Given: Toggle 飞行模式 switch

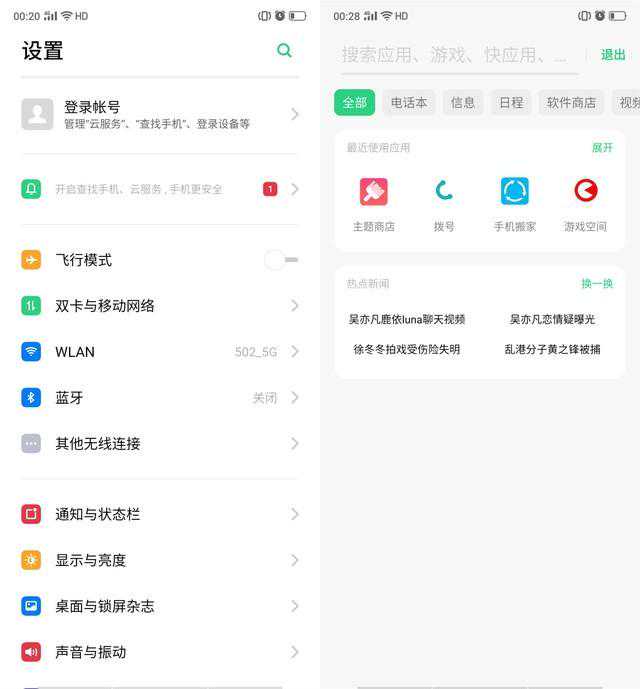Looking at the screenshot, I should [281, 260].
